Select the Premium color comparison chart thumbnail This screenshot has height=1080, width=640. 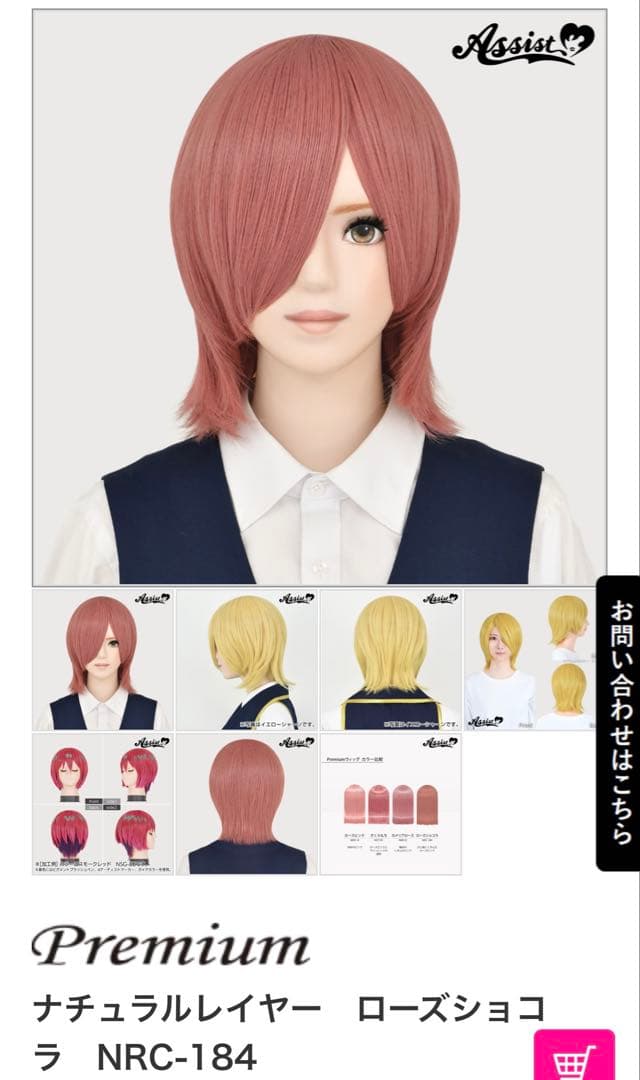(x=391, y=804)
